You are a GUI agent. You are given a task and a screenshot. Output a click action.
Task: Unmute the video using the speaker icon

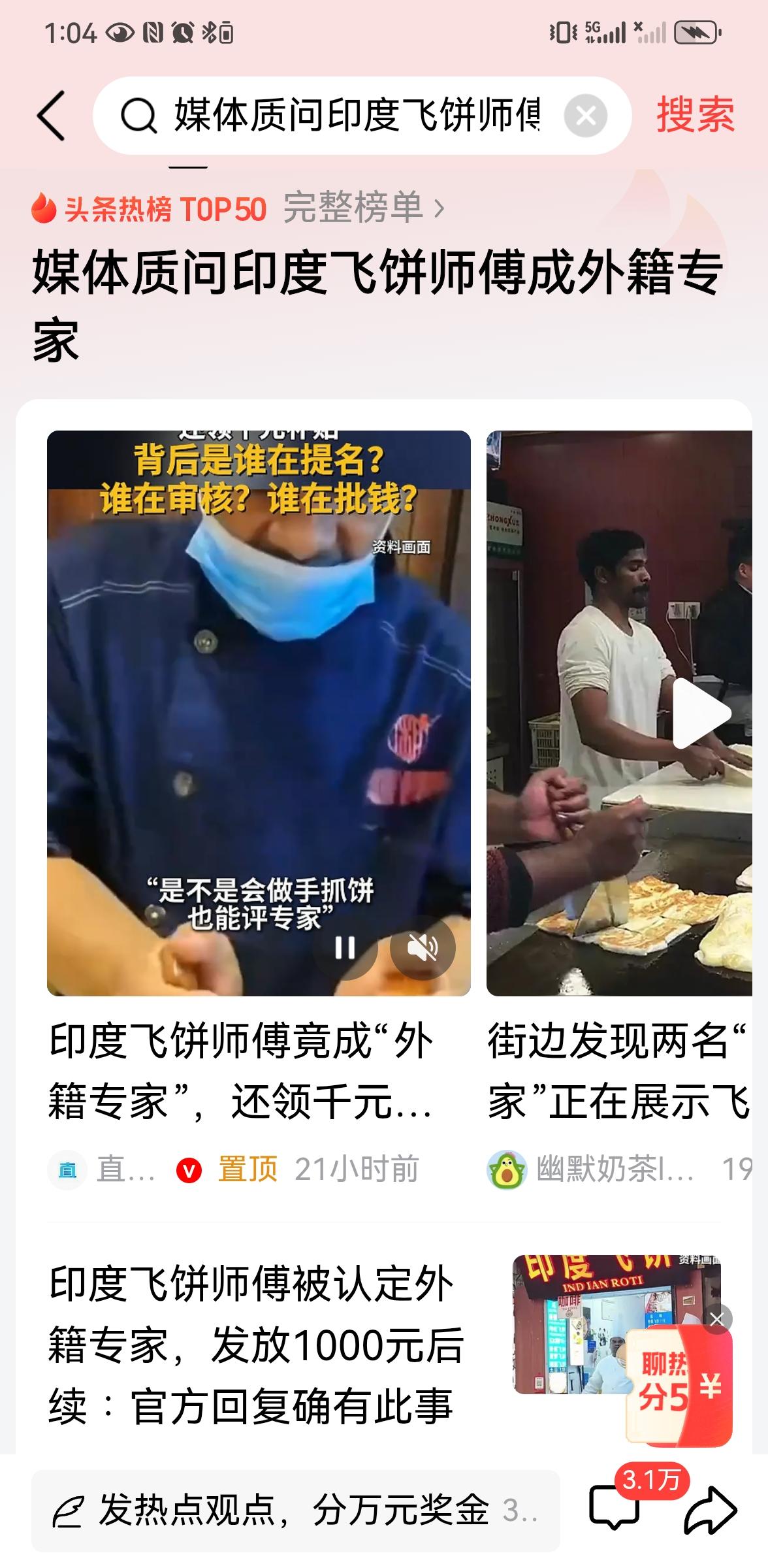pyautogui.click(x=424, y=949)
